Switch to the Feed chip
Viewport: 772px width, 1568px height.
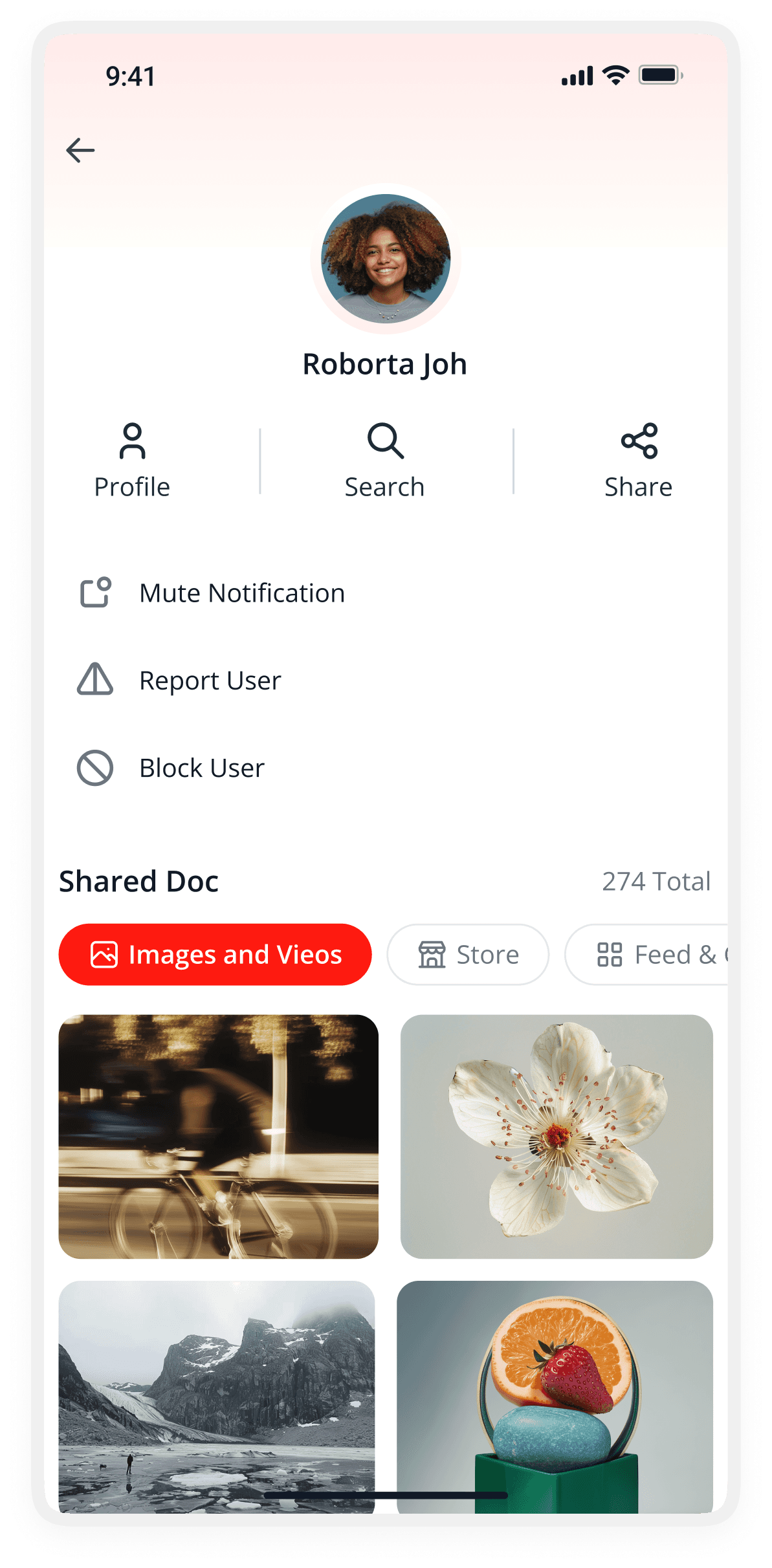pyautogui.click(x=647, y=954)
